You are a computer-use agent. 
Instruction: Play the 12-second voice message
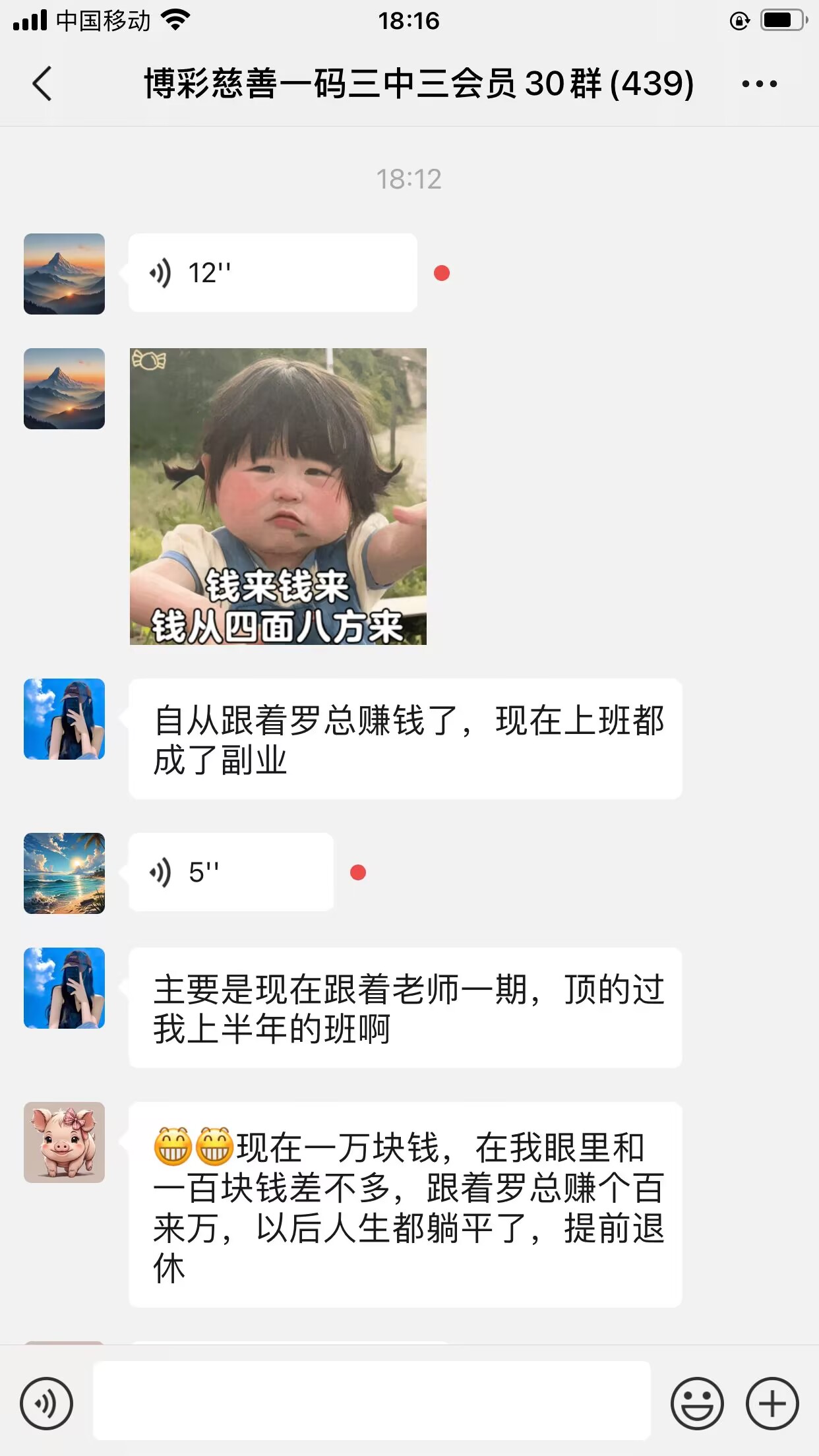272,272
